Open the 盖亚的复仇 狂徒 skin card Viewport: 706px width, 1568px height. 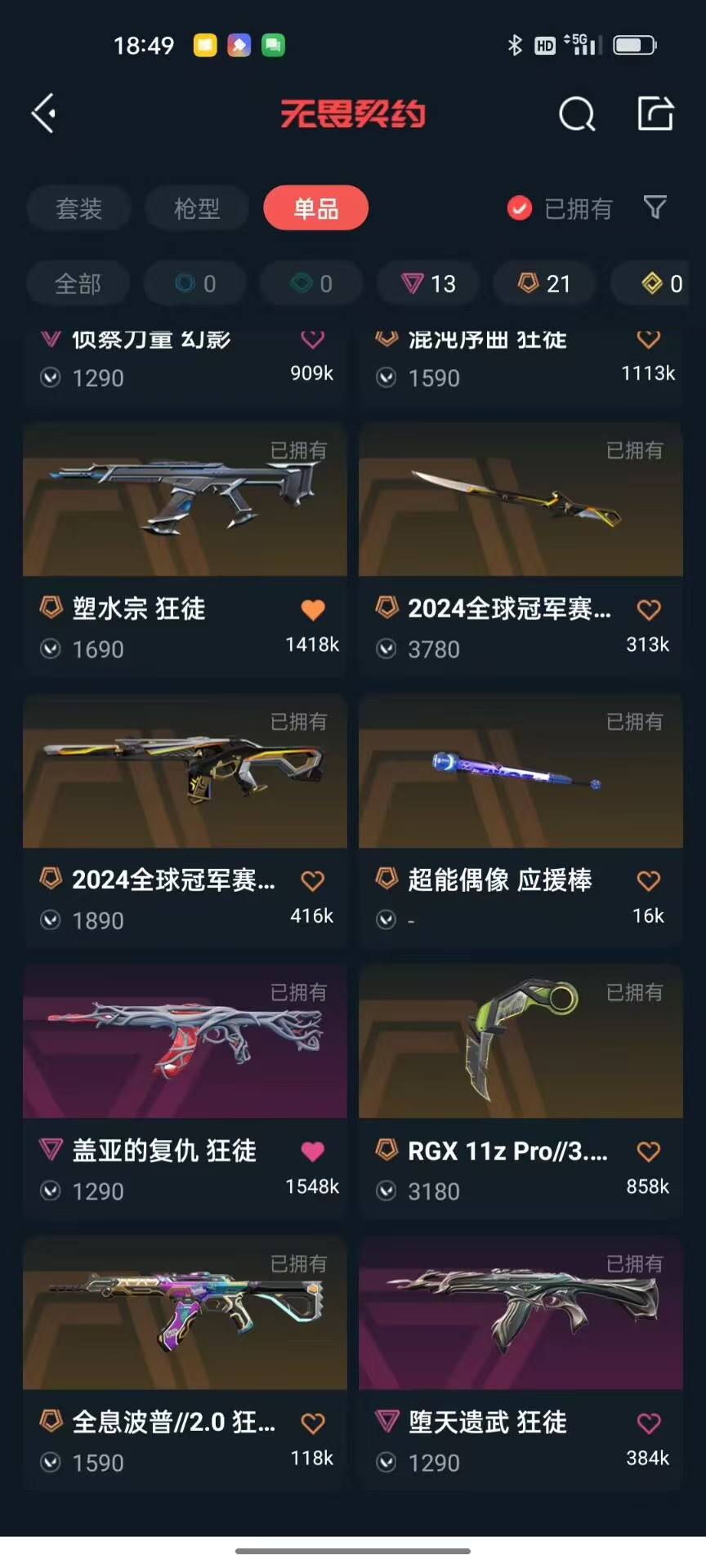click(x=185, y=1090)
